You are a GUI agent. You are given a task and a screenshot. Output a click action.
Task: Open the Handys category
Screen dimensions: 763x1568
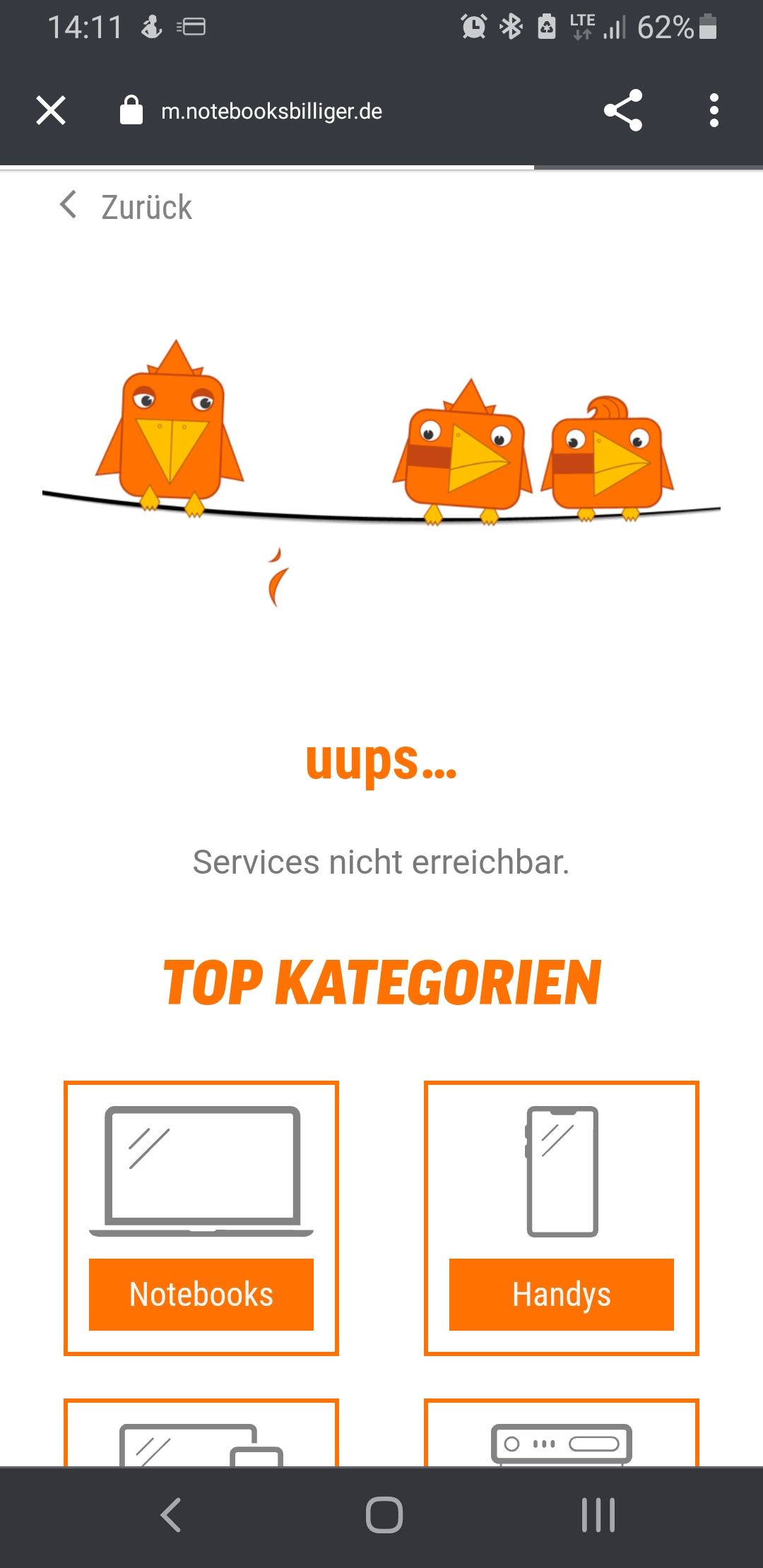(x=562, y=1295)
